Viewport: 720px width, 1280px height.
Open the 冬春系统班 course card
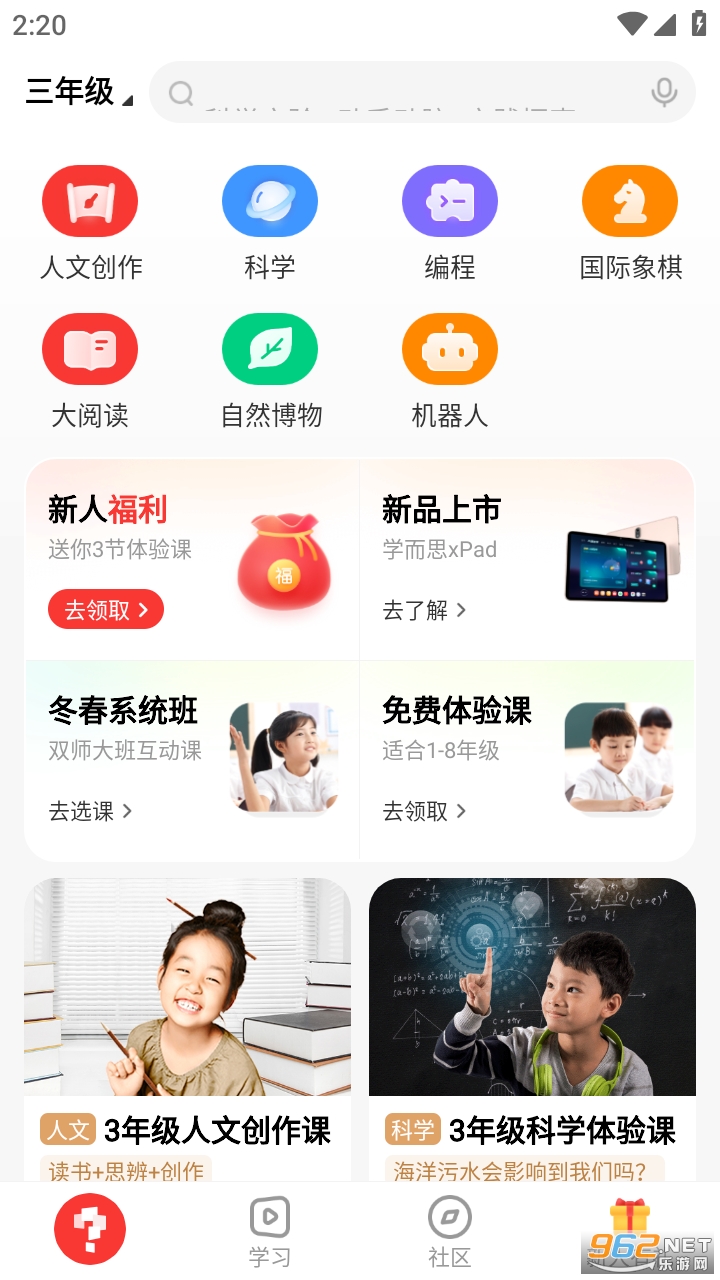click(x=192, y=760)
